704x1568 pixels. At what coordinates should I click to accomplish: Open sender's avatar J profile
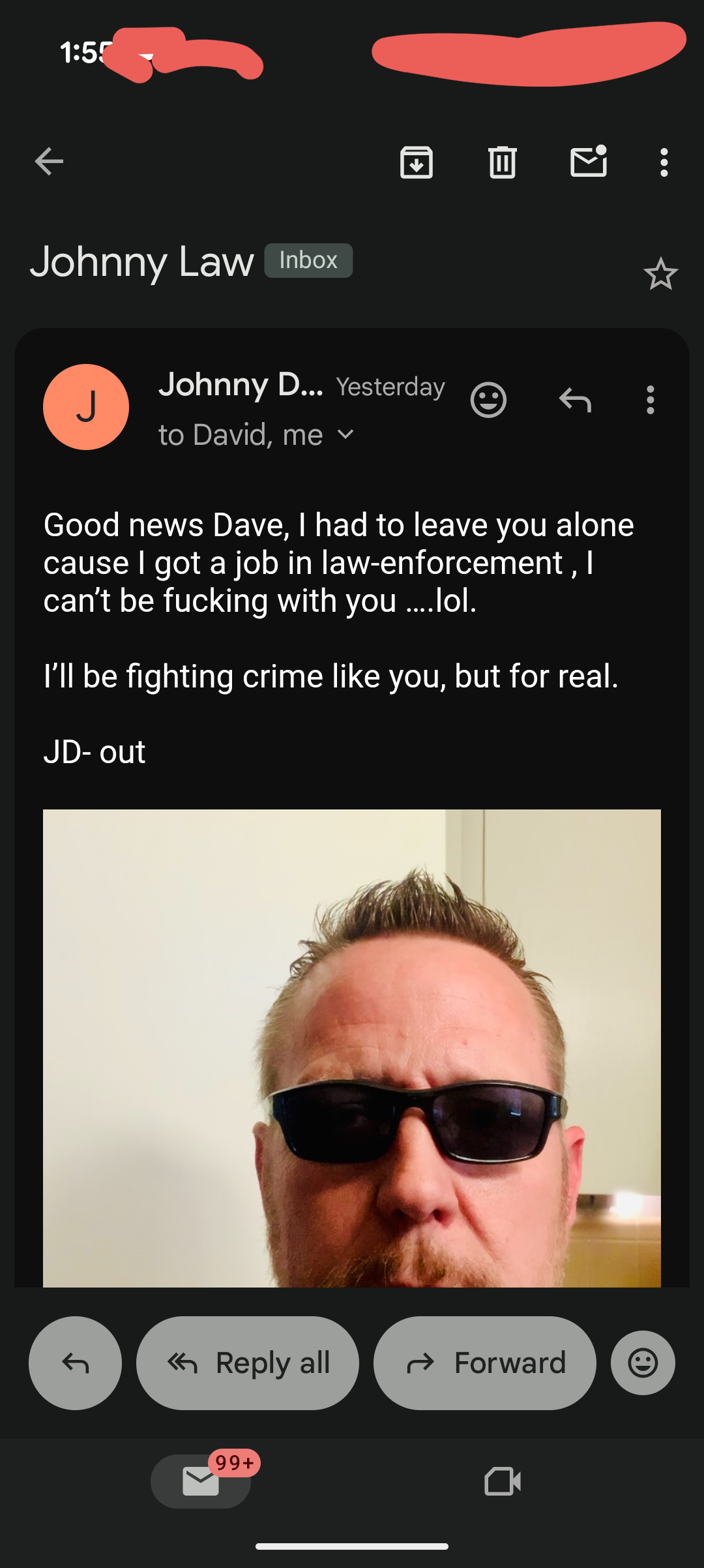point(86,407)
